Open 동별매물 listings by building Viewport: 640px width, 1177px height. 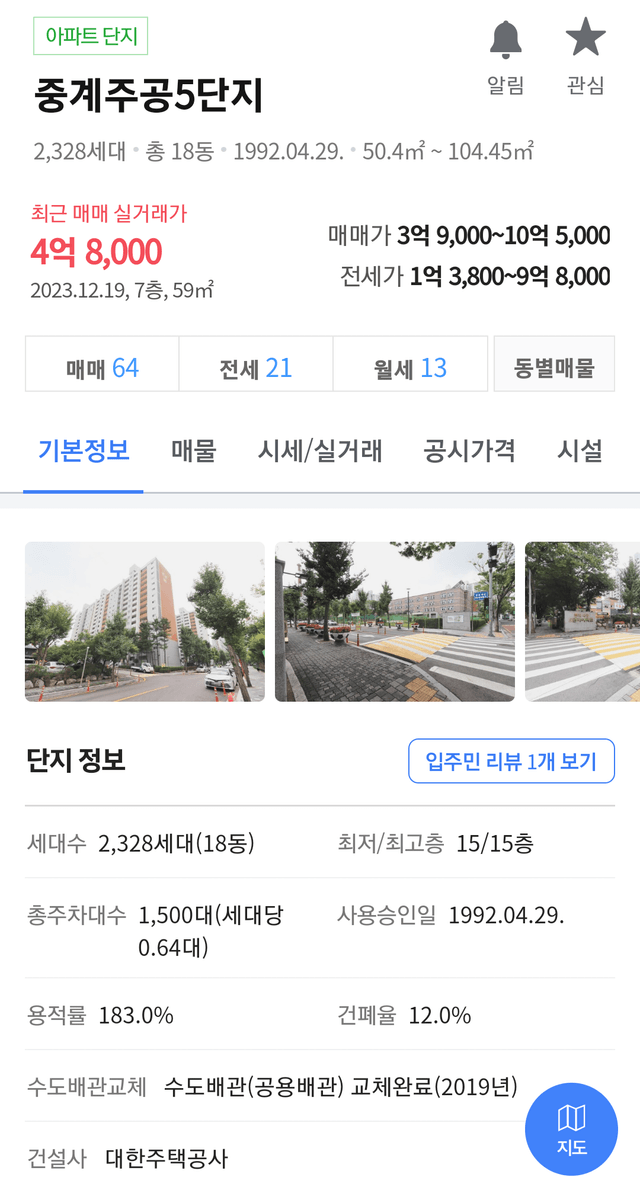coord(554,368)
